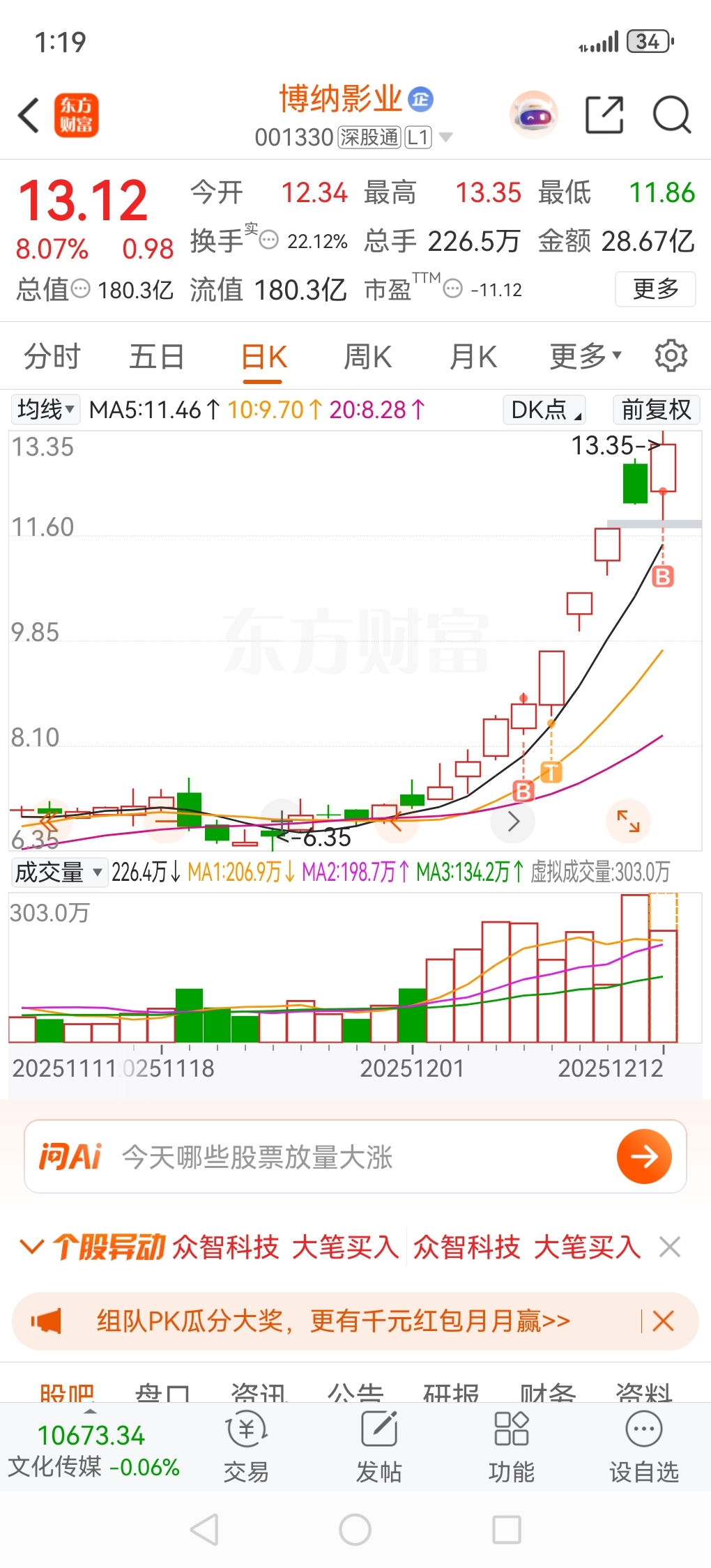The width and height of the screenshot is (711, 1568).
Task: Select the 月K chart tab
Action: [473, 357]
